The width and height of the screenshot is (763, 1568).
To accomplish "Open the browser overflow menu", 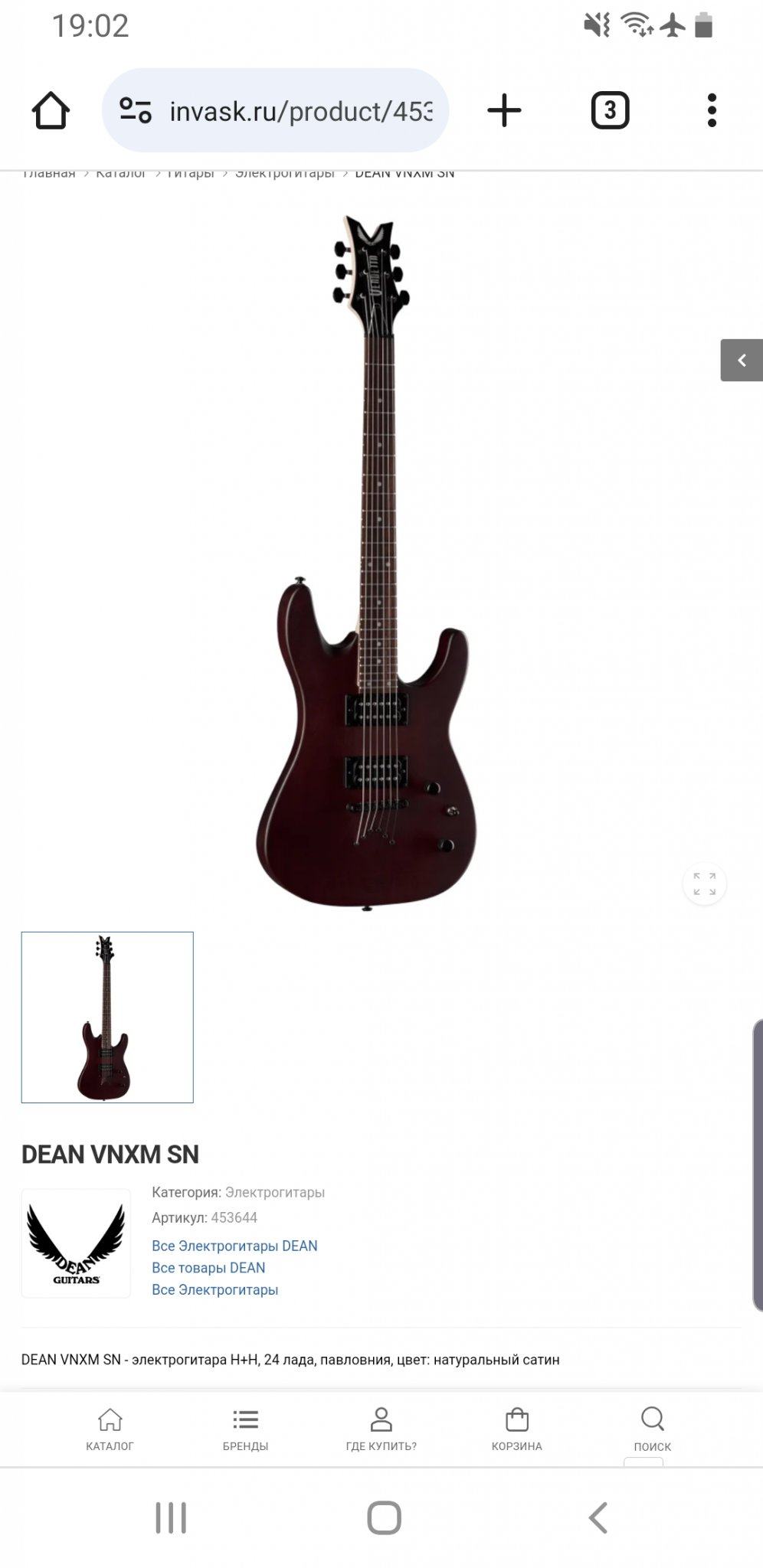I will (712, 111).
